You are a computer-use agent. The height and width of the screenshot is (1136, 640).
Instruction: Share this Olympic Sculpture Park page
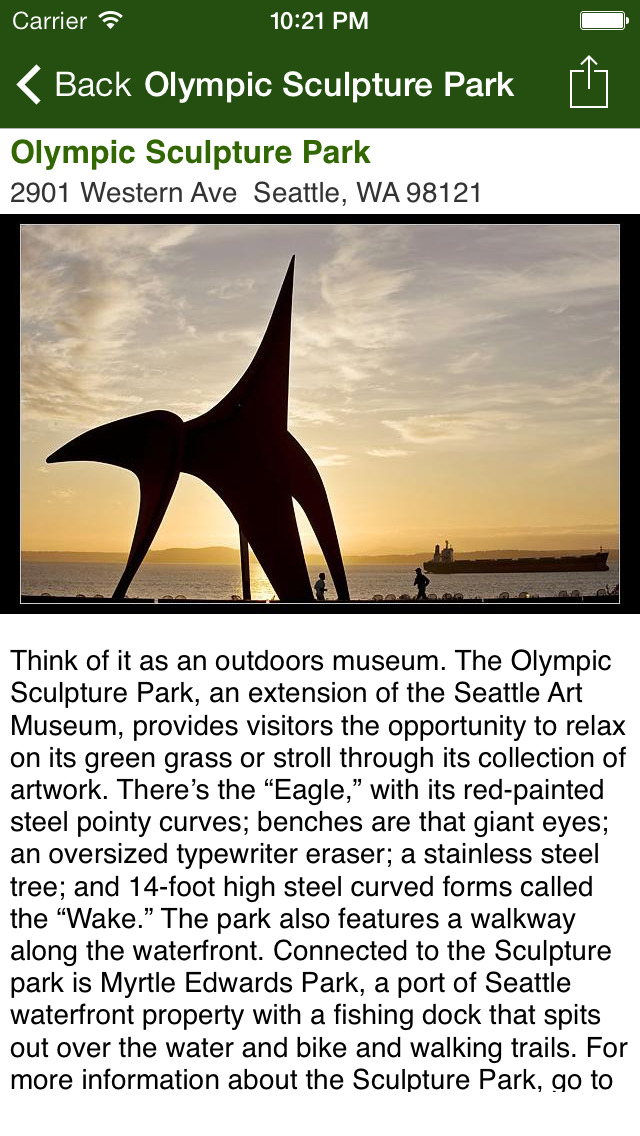point(589,82)
